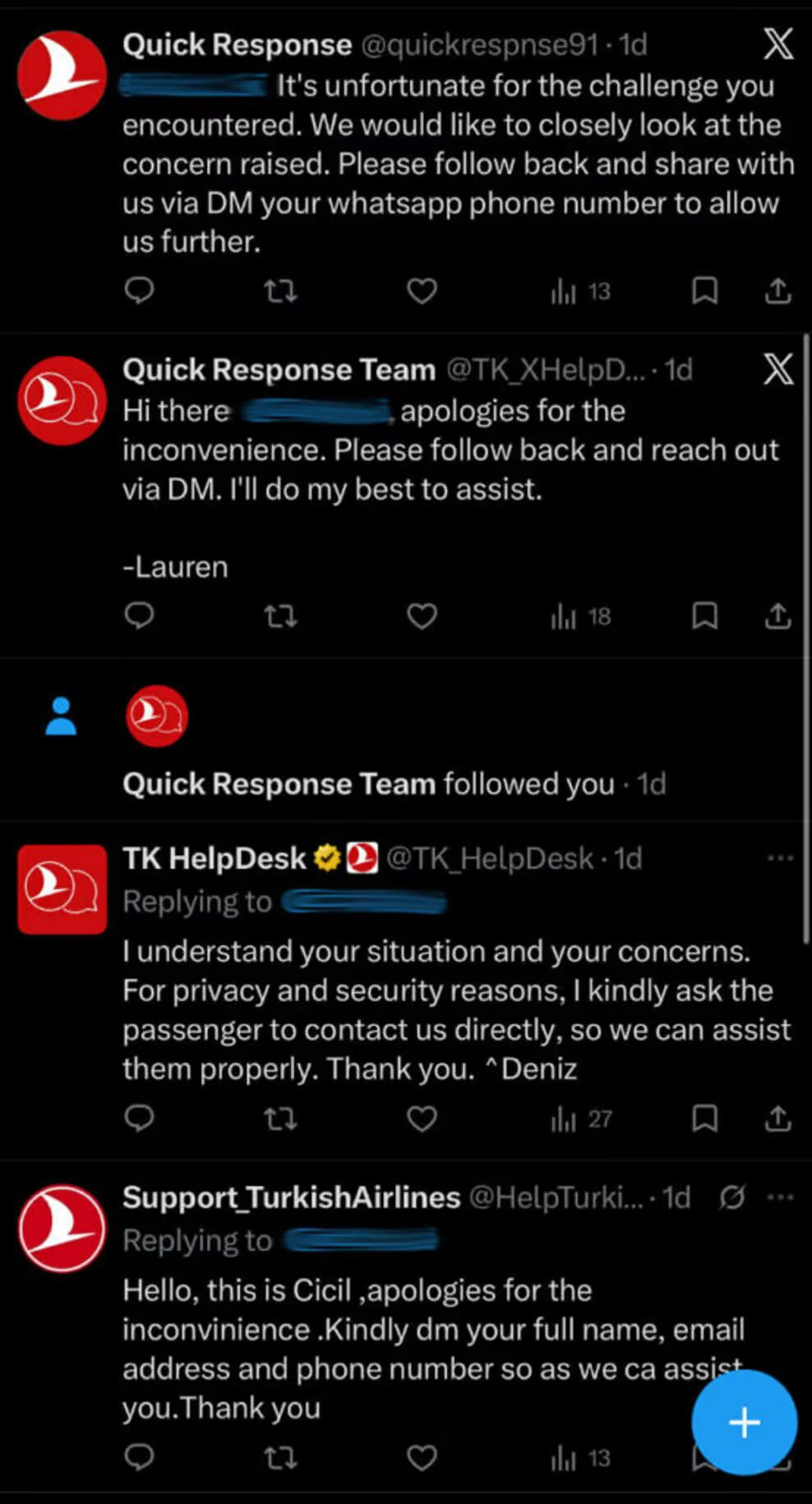
Task: Repost the Quick Response whatsapp tweet
Action: pyautogui.click(x=280, y=290)
